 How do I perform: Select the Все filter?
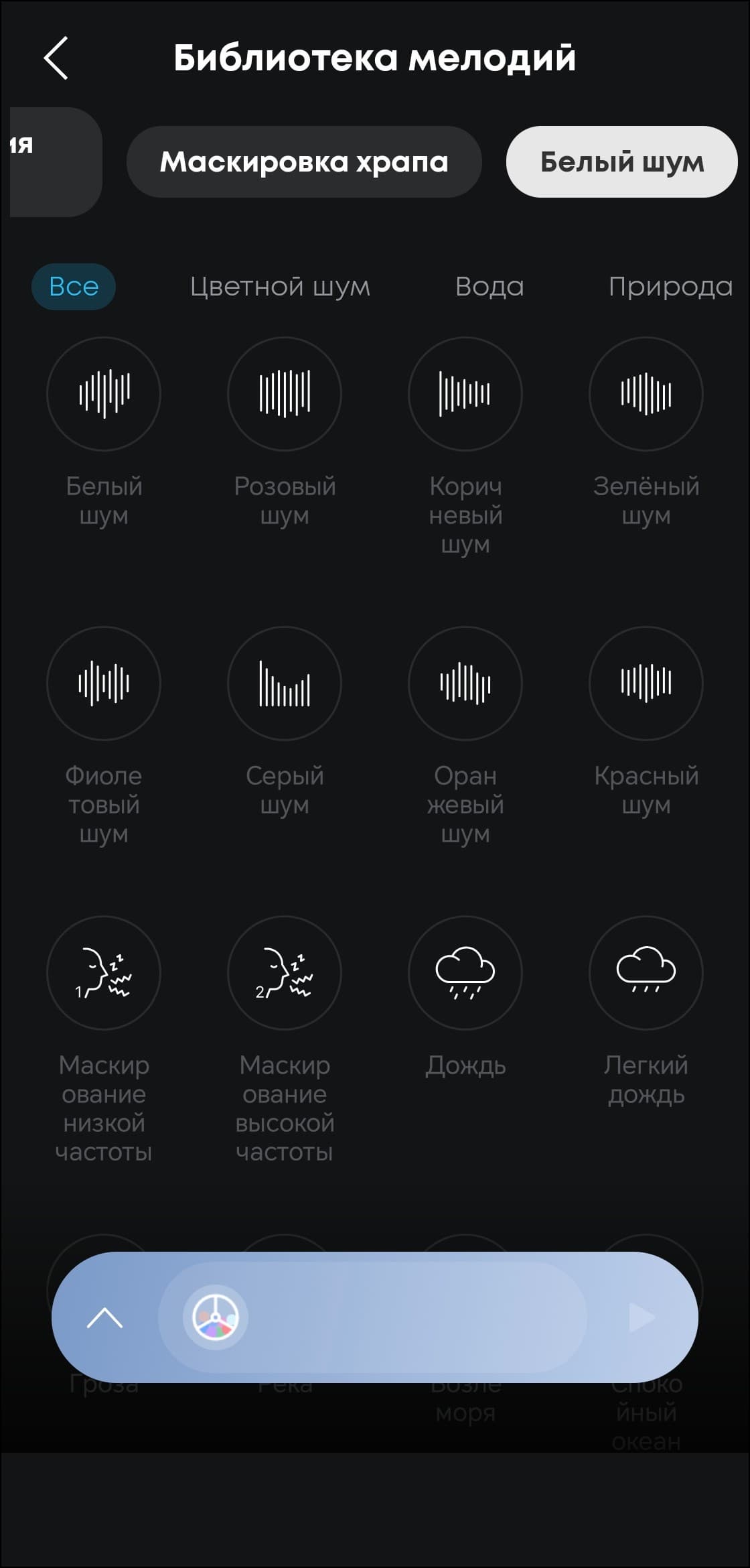[x=74, y=287]
